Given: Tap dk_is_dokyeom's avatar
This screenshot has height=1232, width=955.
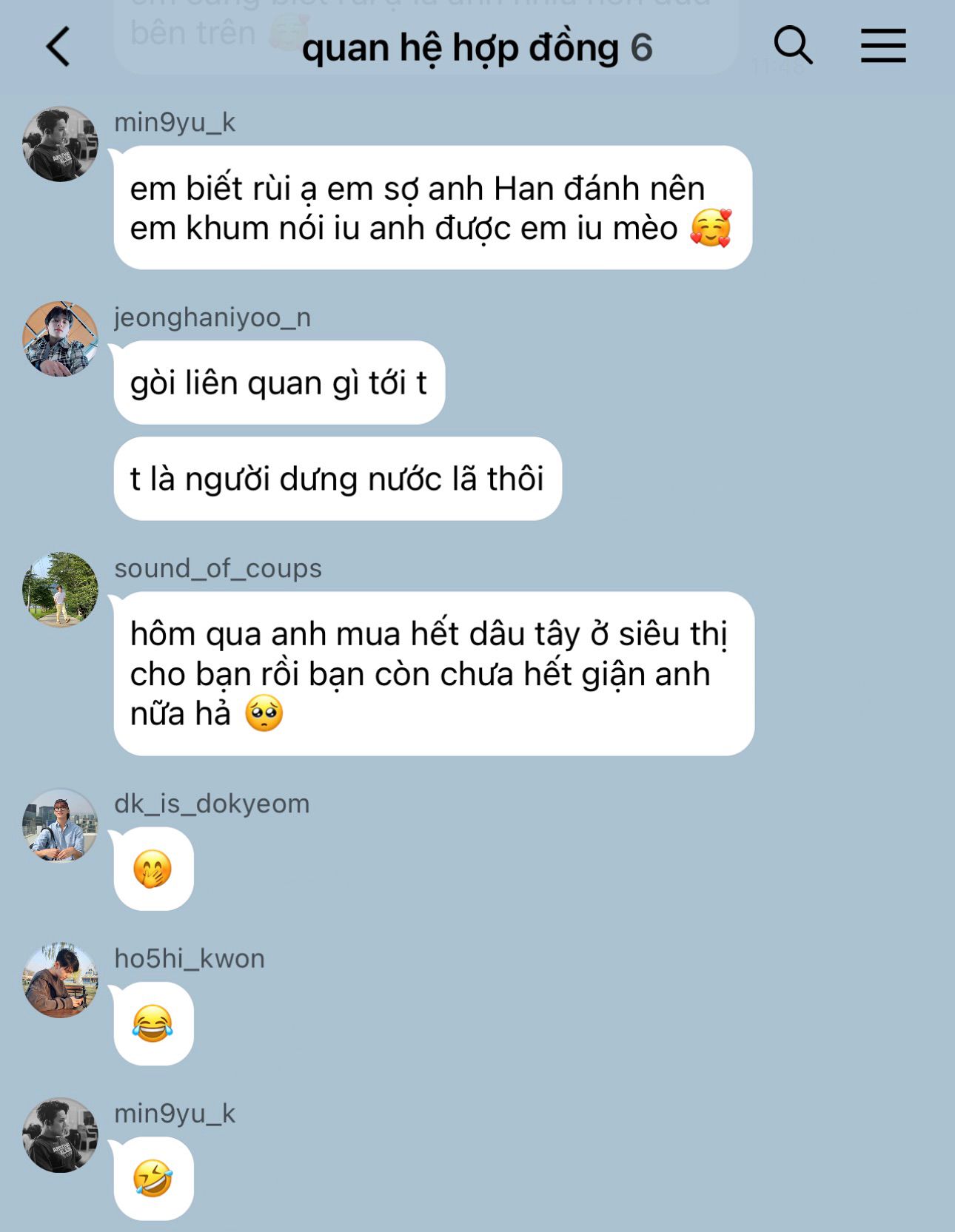Looking at the screenshot, I should tap(60, 825).
